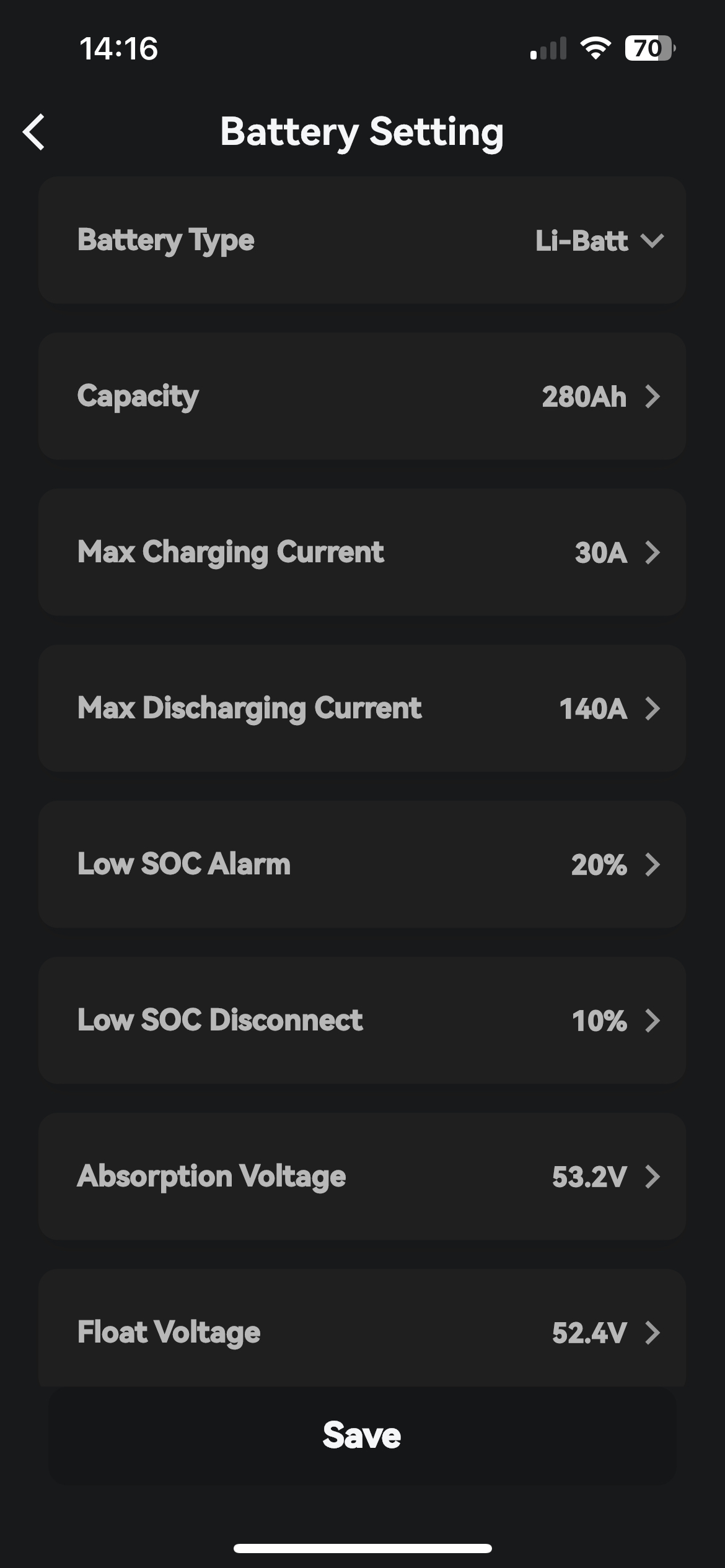Change the Low SOC Alarm percentage
This screenshot has width=725, height=1568.
coord(362,865)
